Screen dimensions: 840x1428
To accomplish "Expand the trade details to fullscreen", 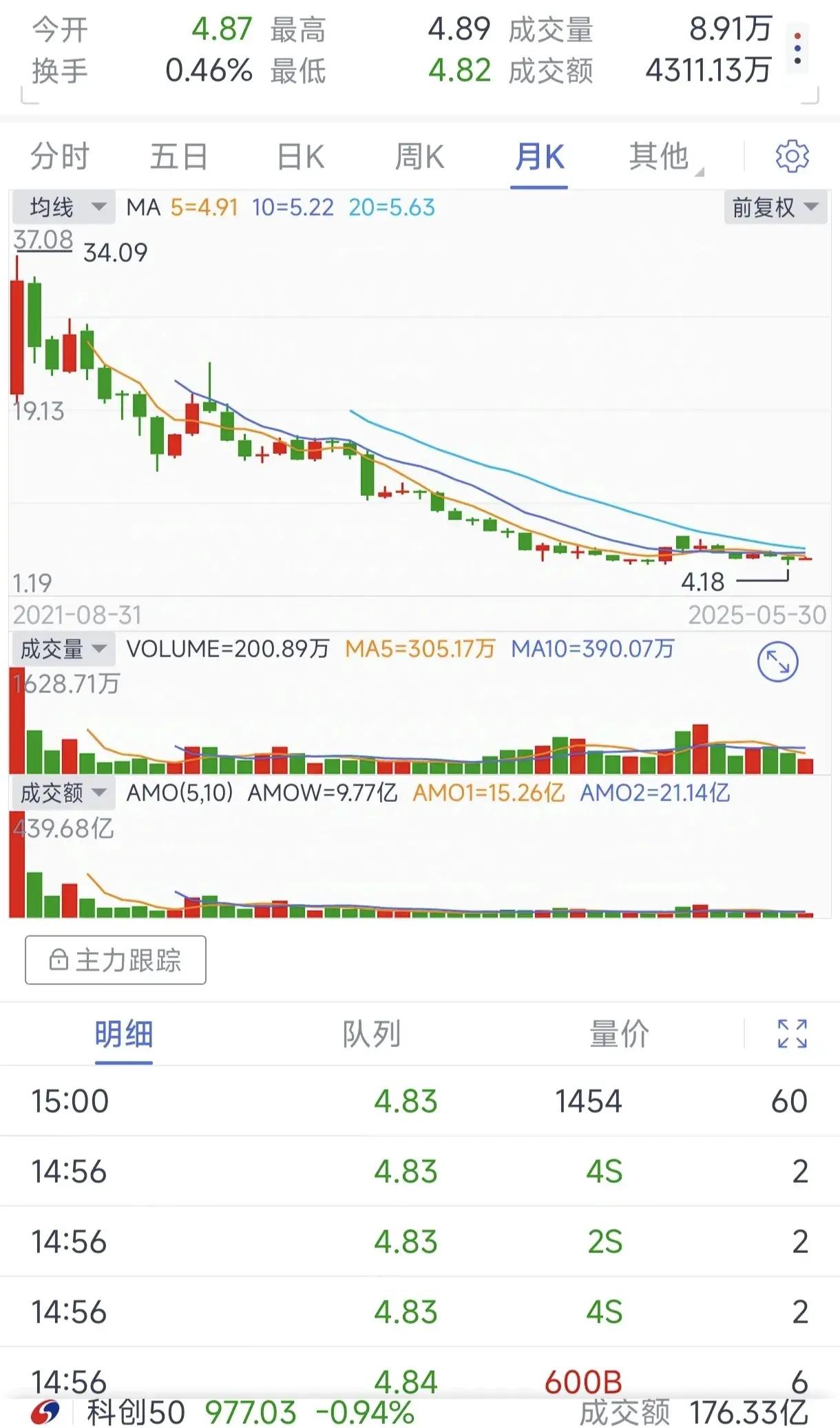I will click(x=792, y=1034).
